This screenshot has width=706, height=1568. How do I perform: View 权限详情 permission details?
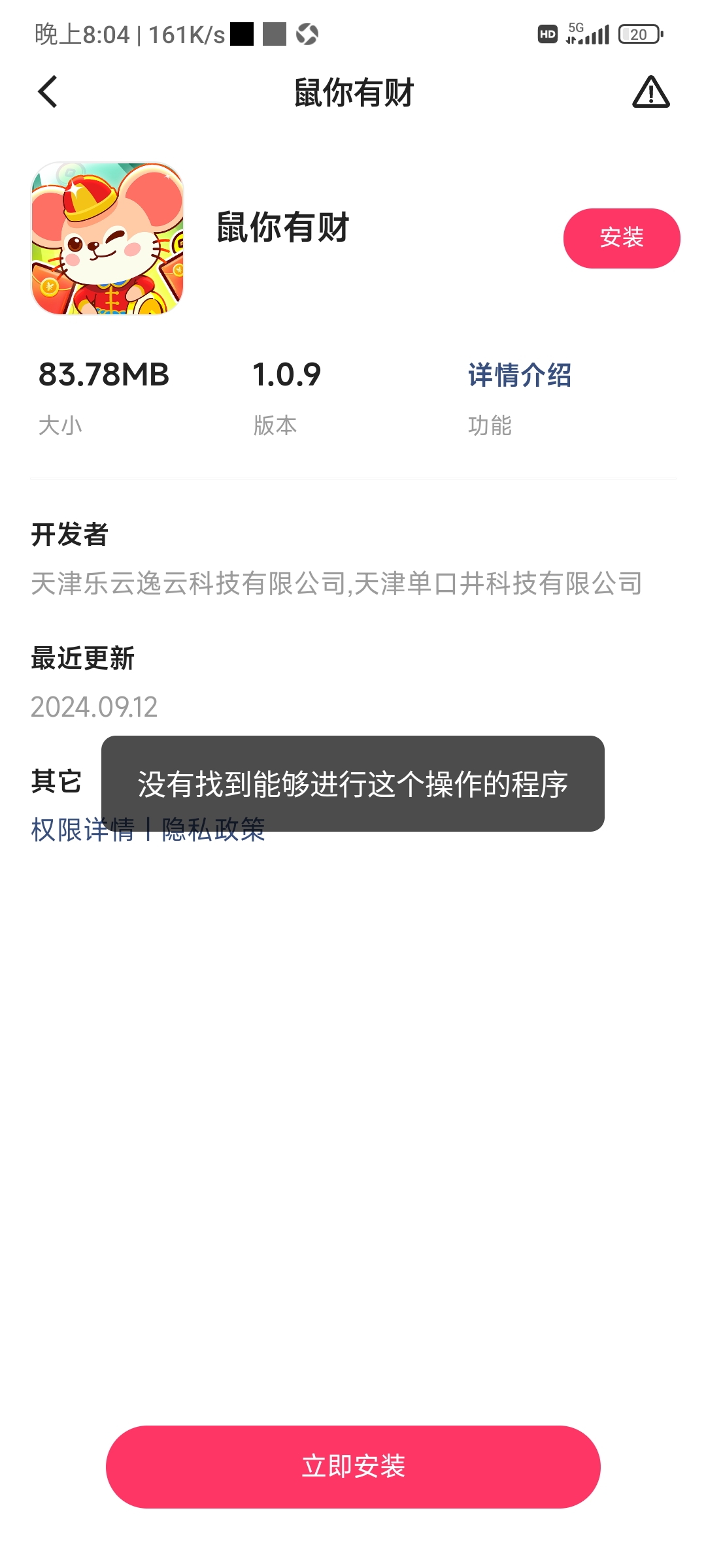click(x=82, y=830)
